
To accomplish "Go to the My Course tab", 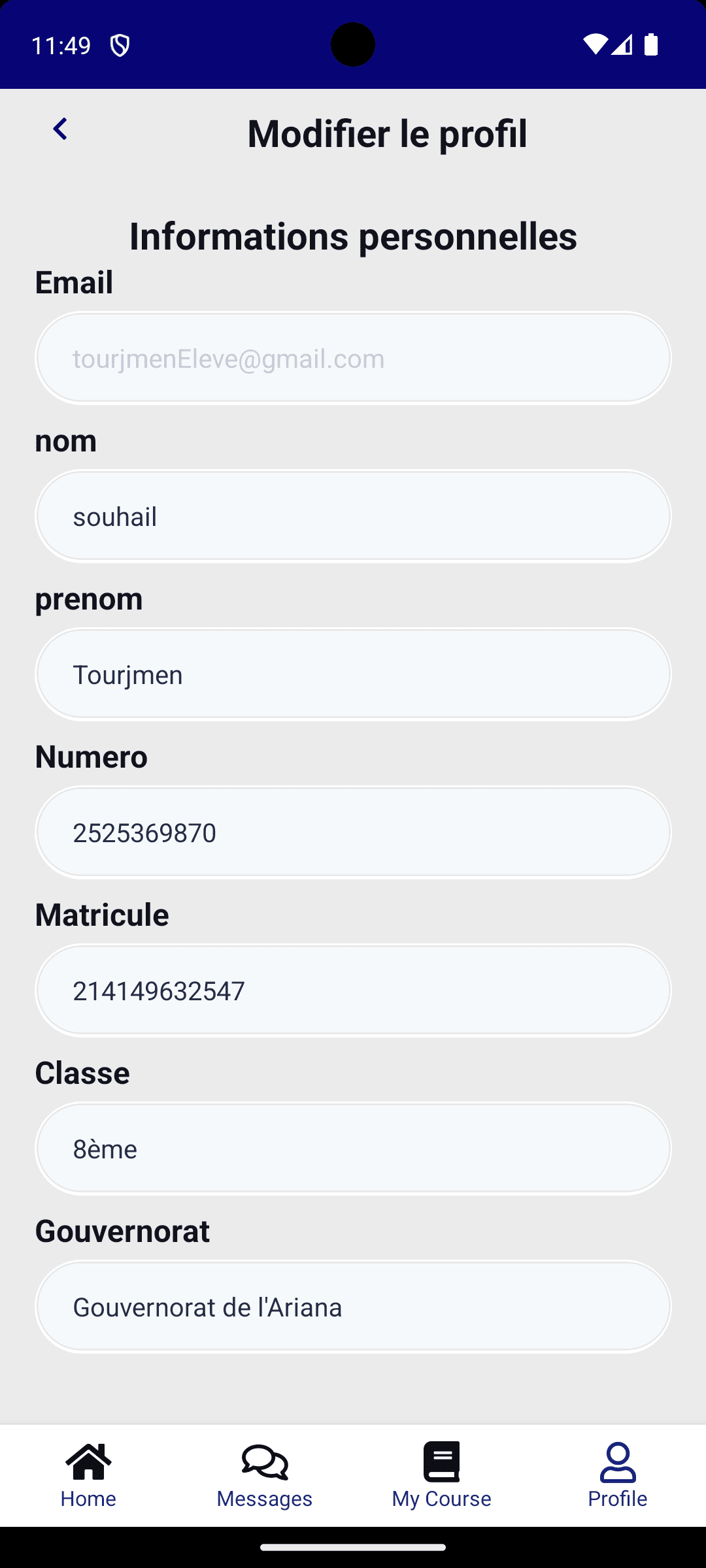I will pyautogui.click(x=441, y=1475).
